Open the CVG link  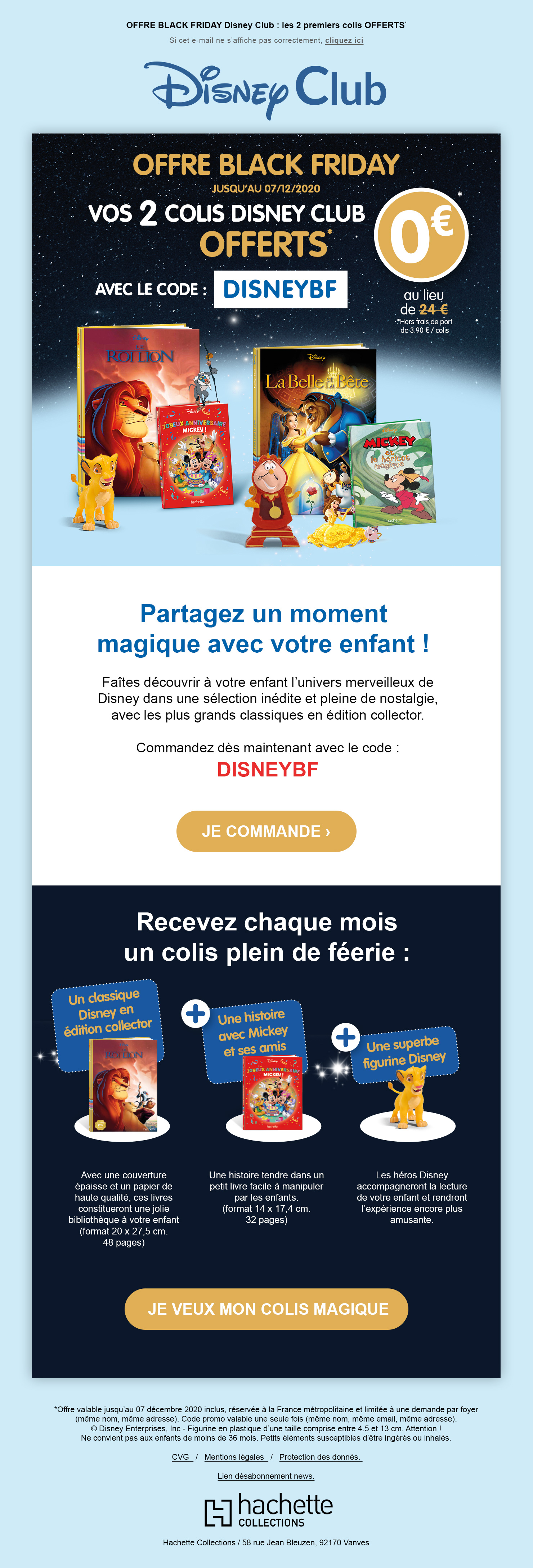[181, 1456]
